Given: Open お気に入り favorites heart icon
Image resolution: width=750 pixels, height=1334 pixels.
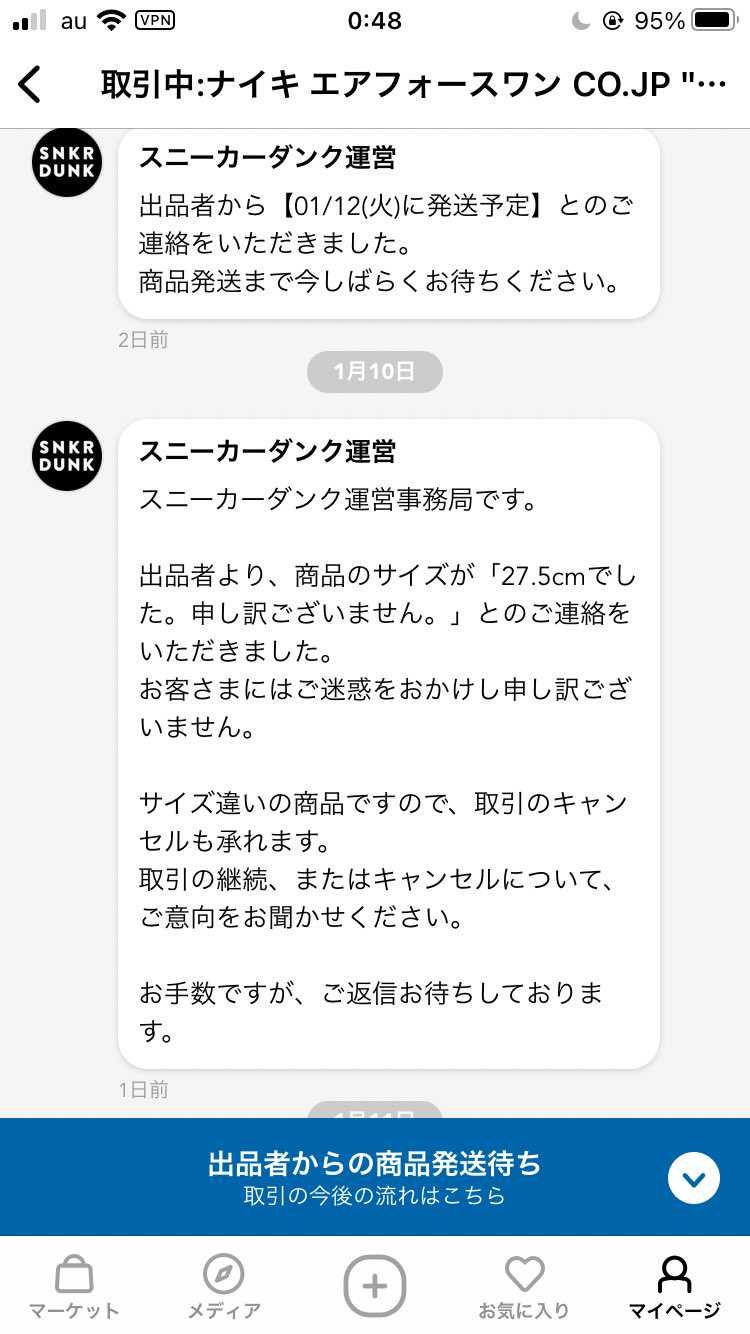Looking at the screenshot, I should pyautogui.click(x=524, y=1275).
